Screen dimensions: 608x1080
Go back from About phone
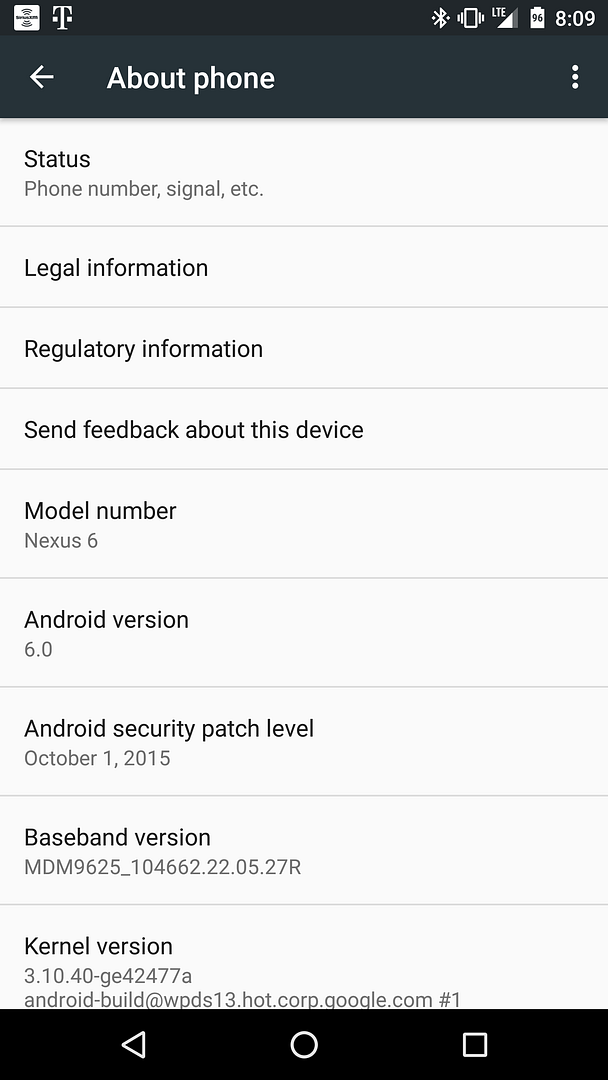41,77
